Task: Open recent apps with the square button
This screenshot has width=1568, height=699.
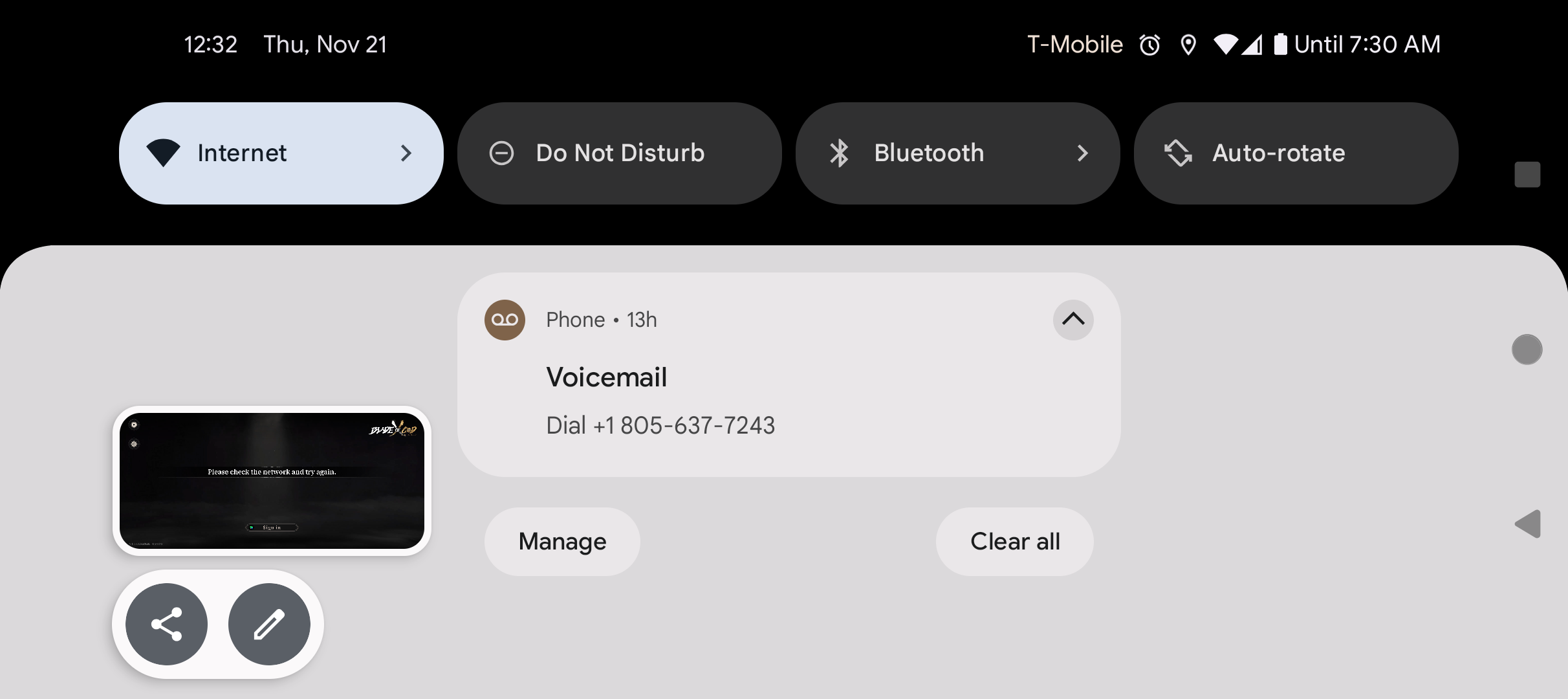Action: click(x=1527, y=175)
